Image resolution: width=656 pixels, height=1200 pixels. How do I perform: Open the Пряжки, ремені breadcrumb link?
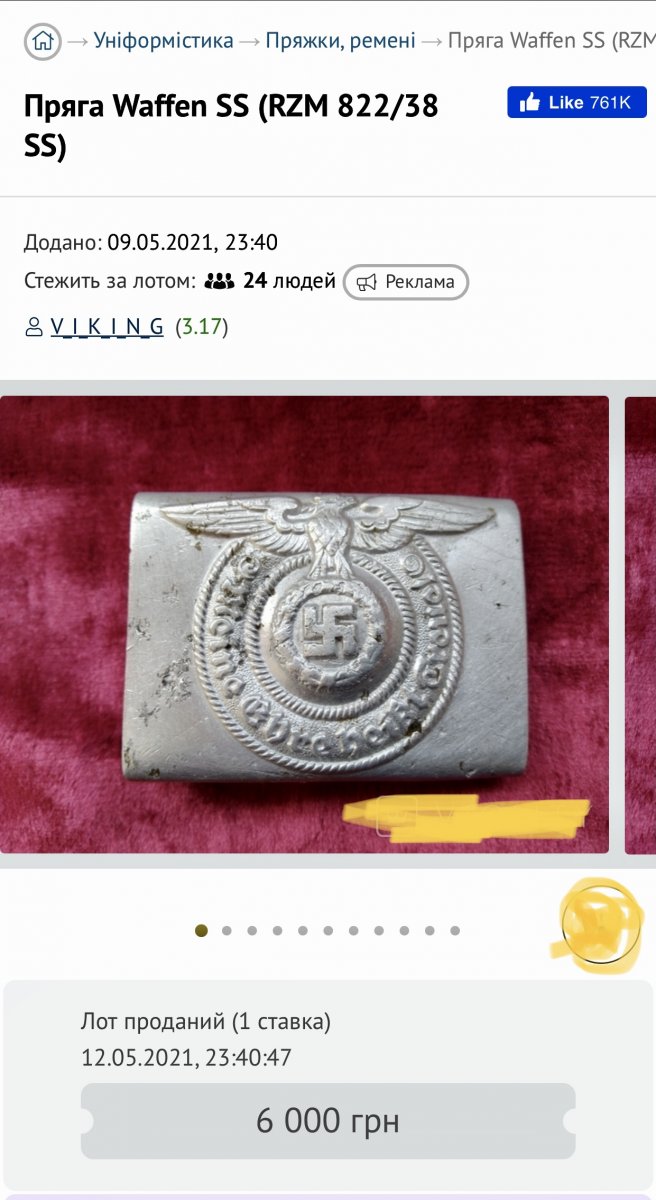pyautogui.click(x=340, y=41)
